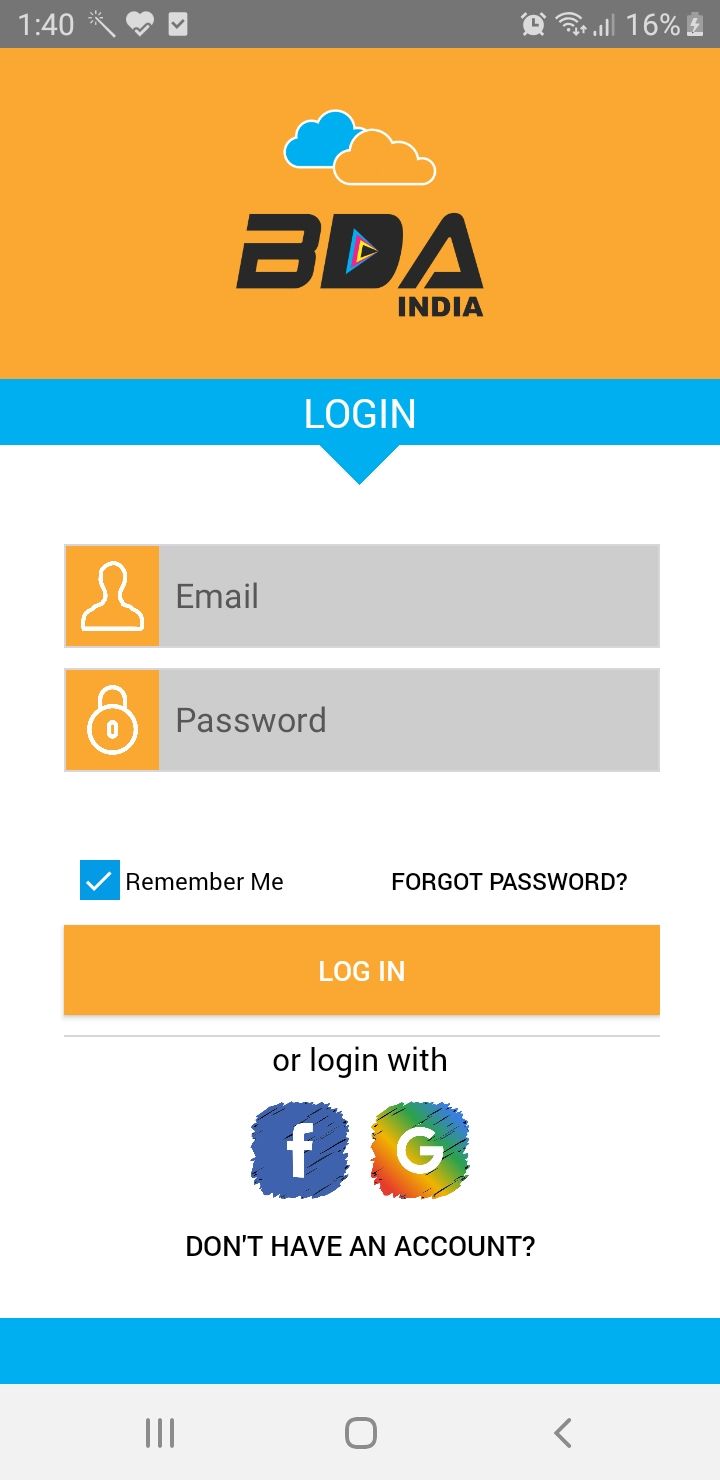The height and width of the screenshot is (1480, 720).
Task: Open Don't Have An Account link
Action: (360, 1247)
